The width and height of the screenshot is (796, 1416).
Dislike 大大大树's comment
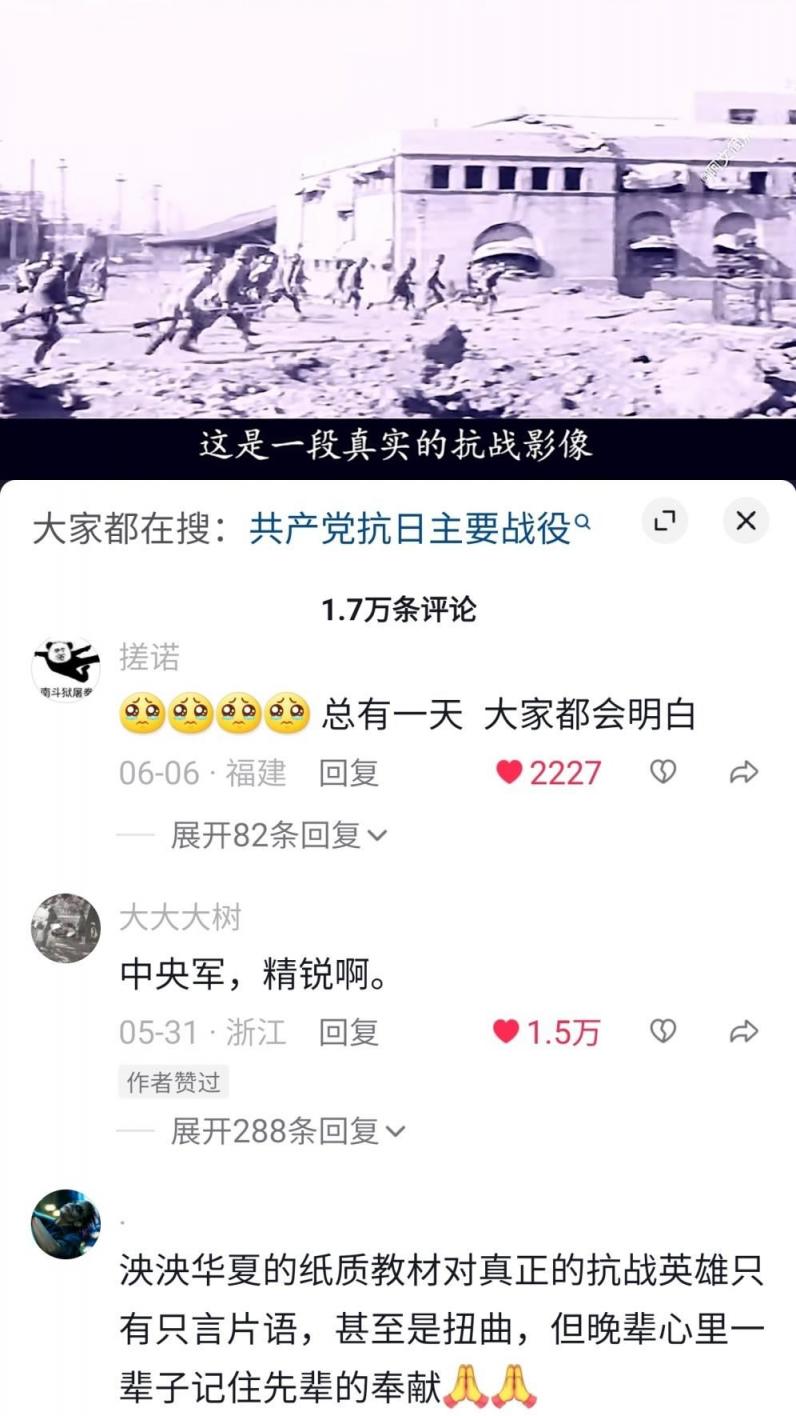[663, 1031]
